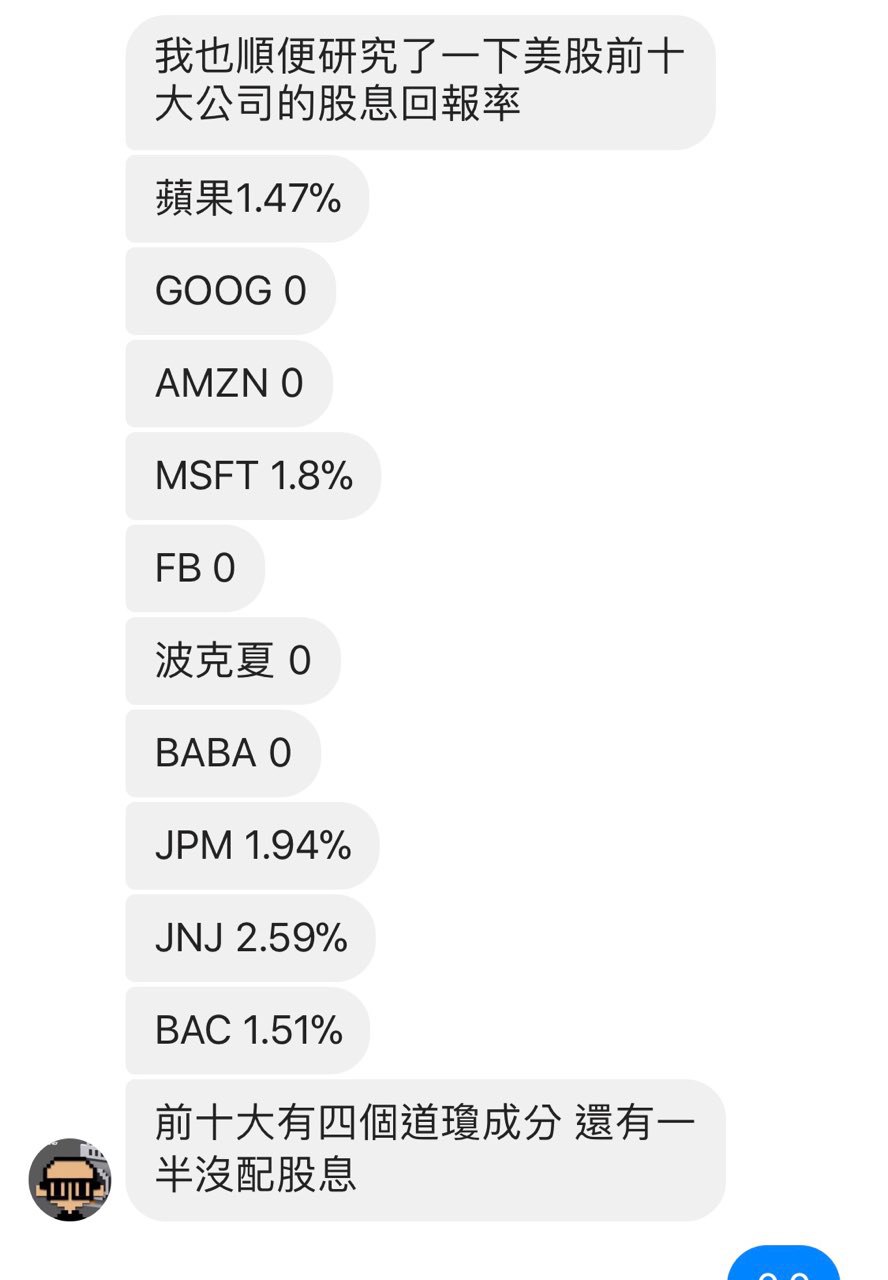Viewport: 888px width, 1280px height.
Task: Open the message sender's profile avatar
Action: [69, 1179]
